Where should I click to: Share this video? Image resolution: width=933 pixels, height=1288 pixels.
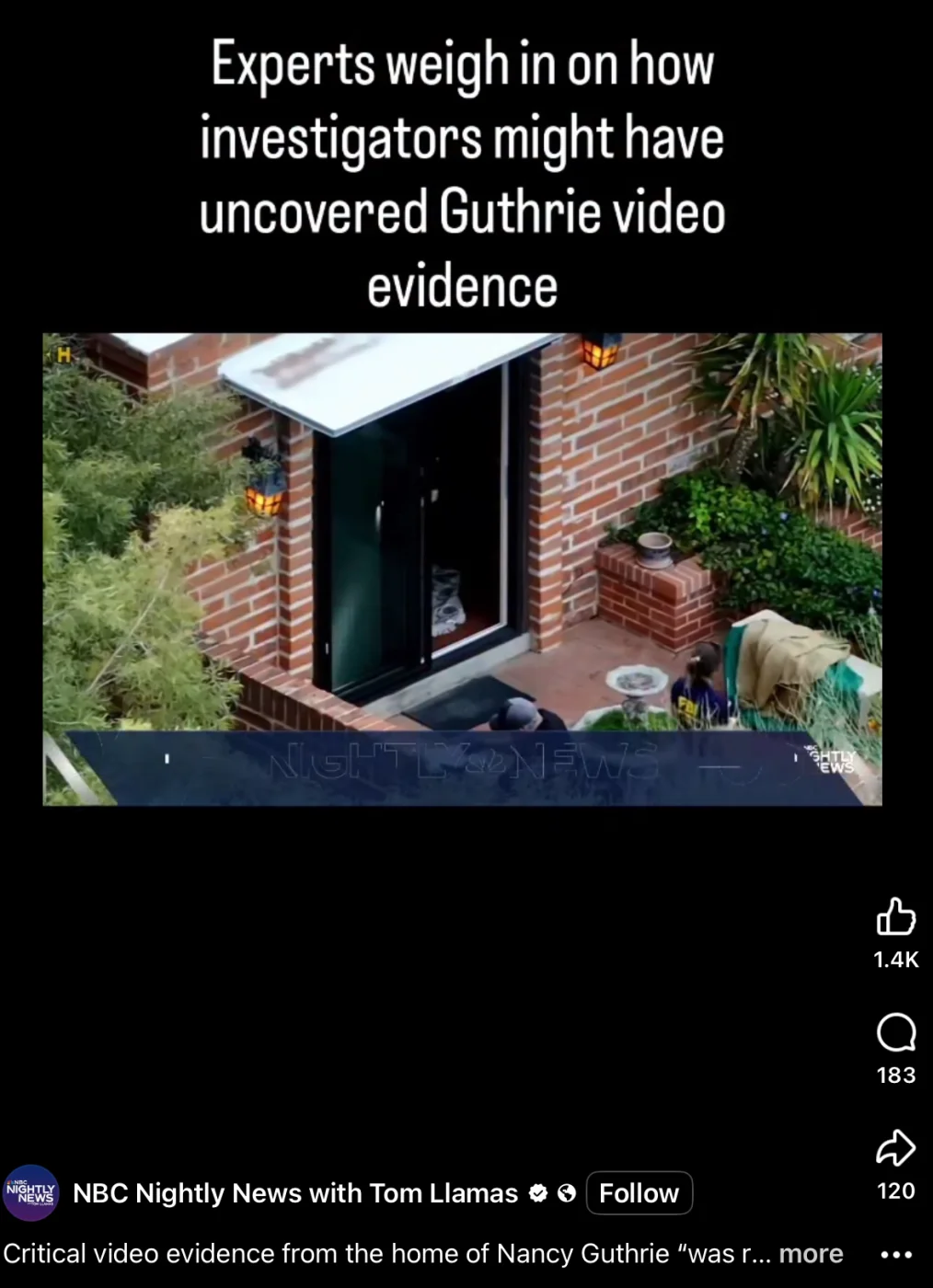[x=895, y=1148]
